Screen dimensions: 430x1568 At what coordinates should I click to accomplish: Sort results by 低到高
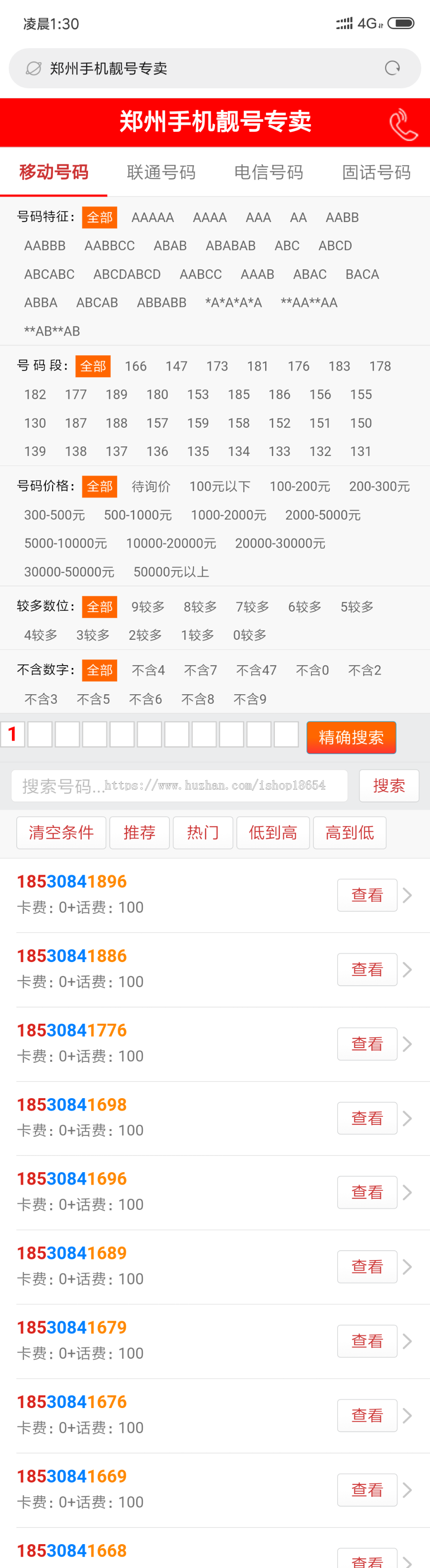click(272, 832)
